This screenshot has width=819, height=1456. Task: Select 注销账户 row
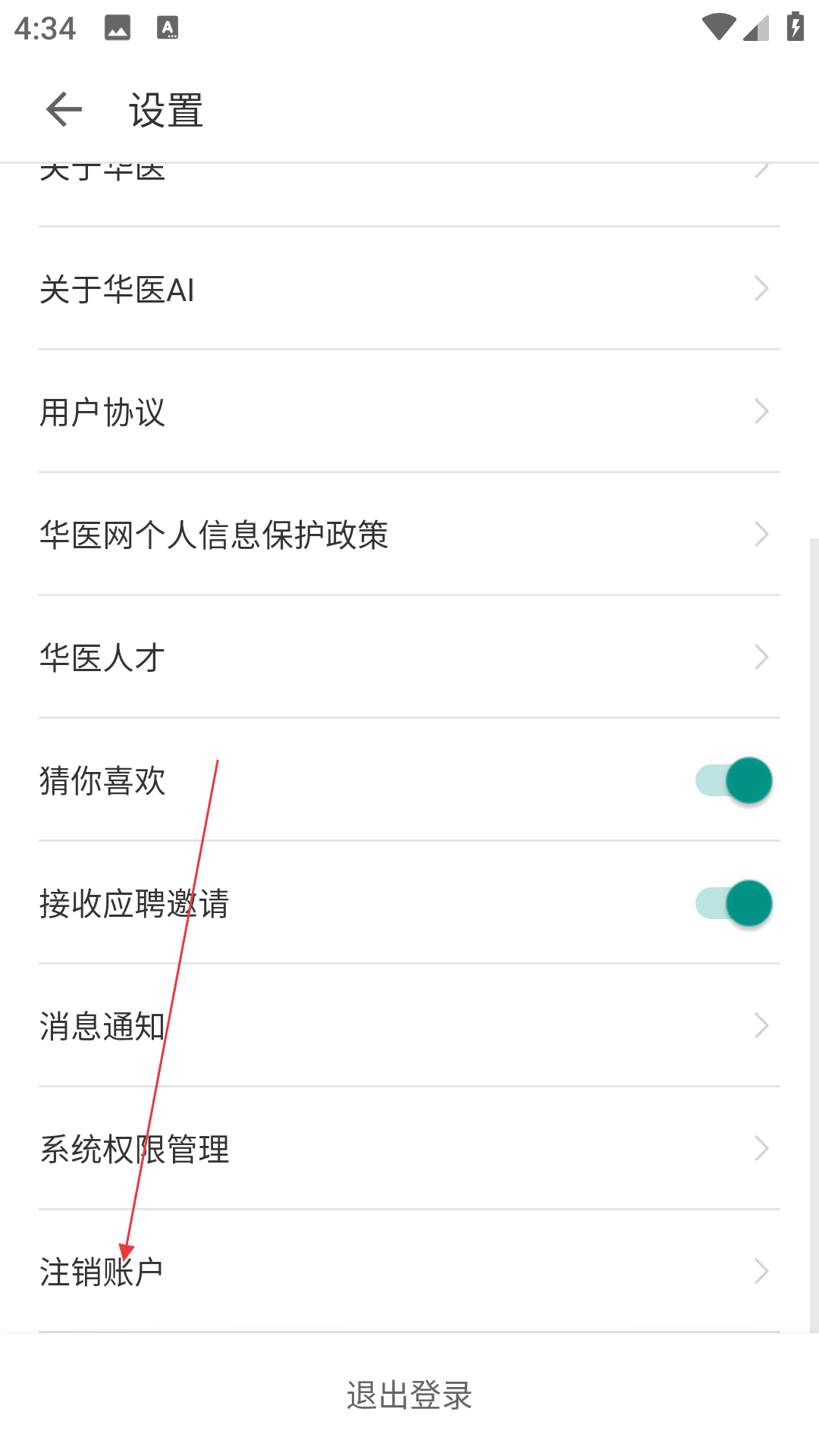point(409,1272)
